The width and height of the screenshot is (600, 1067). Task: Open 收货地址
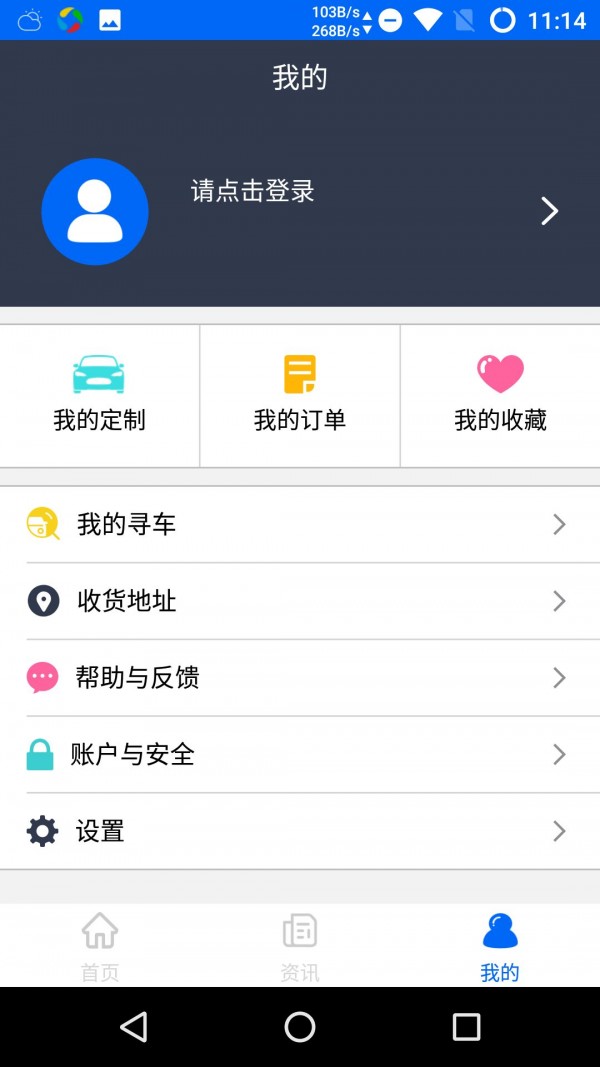pos(300,601)
